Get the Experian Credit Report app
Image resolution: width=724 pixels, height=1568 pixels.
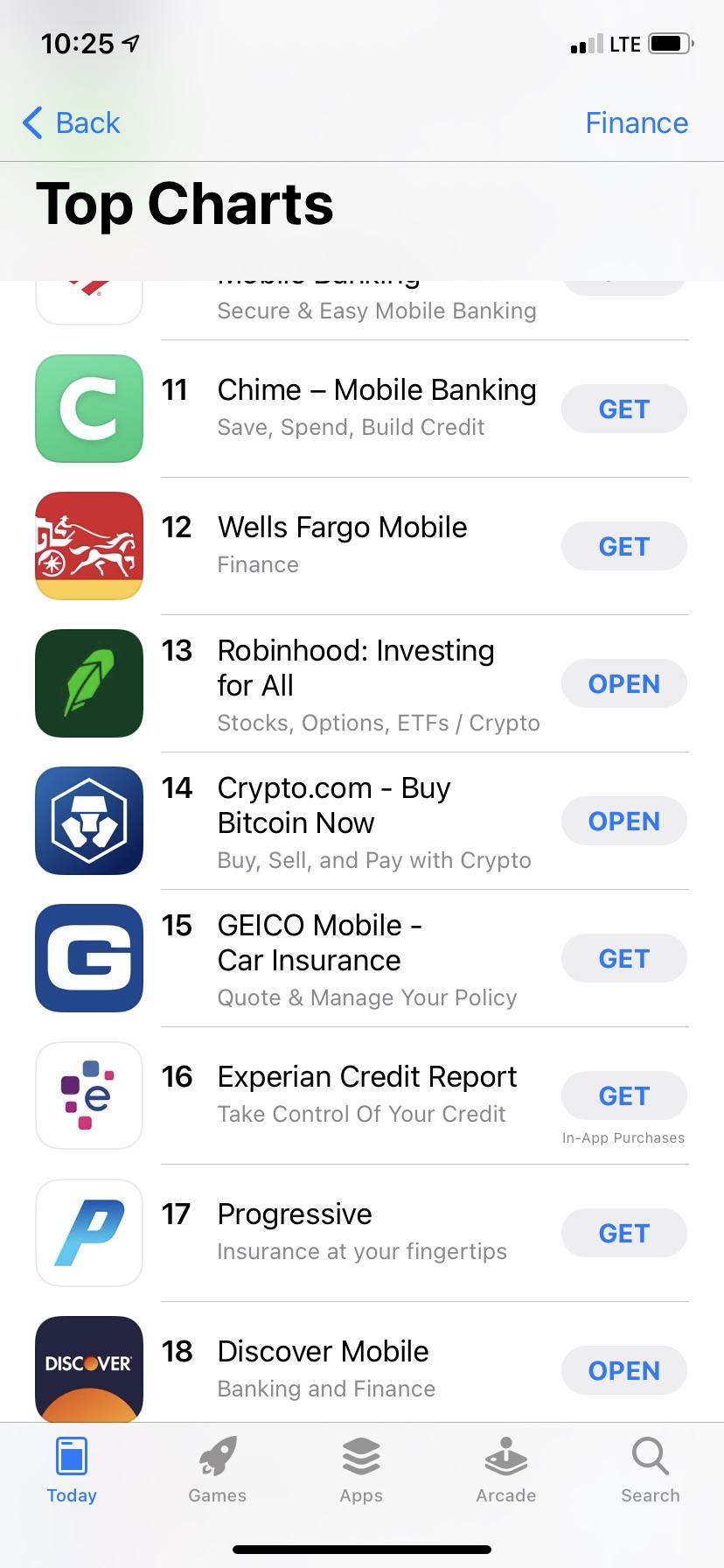(623, 1095)
